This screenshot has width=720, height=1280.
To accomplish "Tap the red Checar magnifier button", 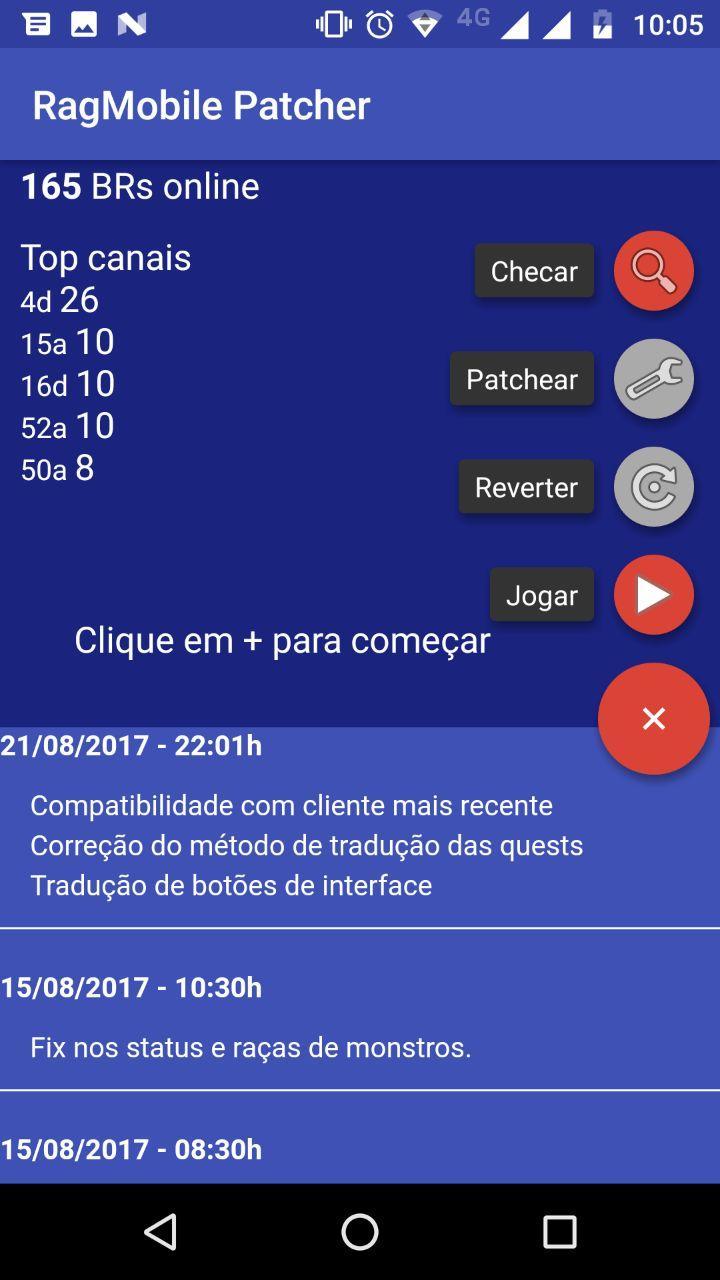I will click(653, 271).
